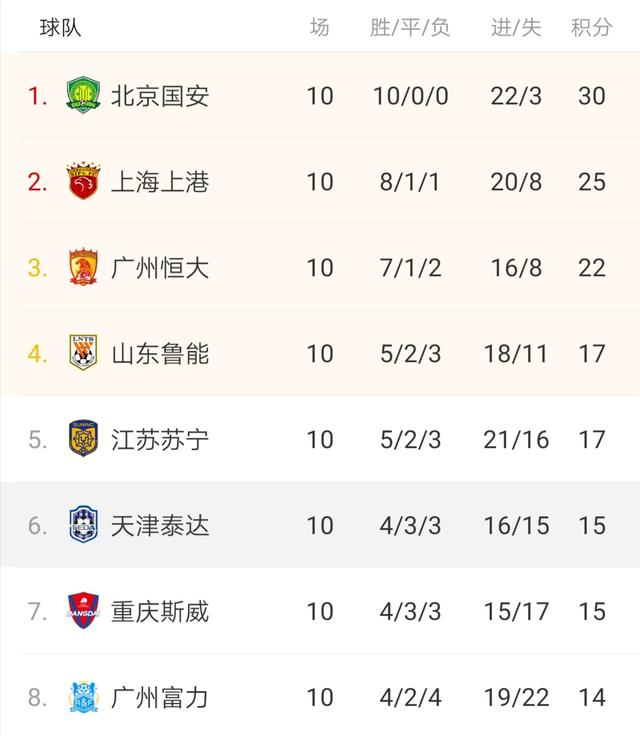This screenshot has height=736, width=640.
Task: Open the 天津泰达 team row
Action: coord(160,526)
